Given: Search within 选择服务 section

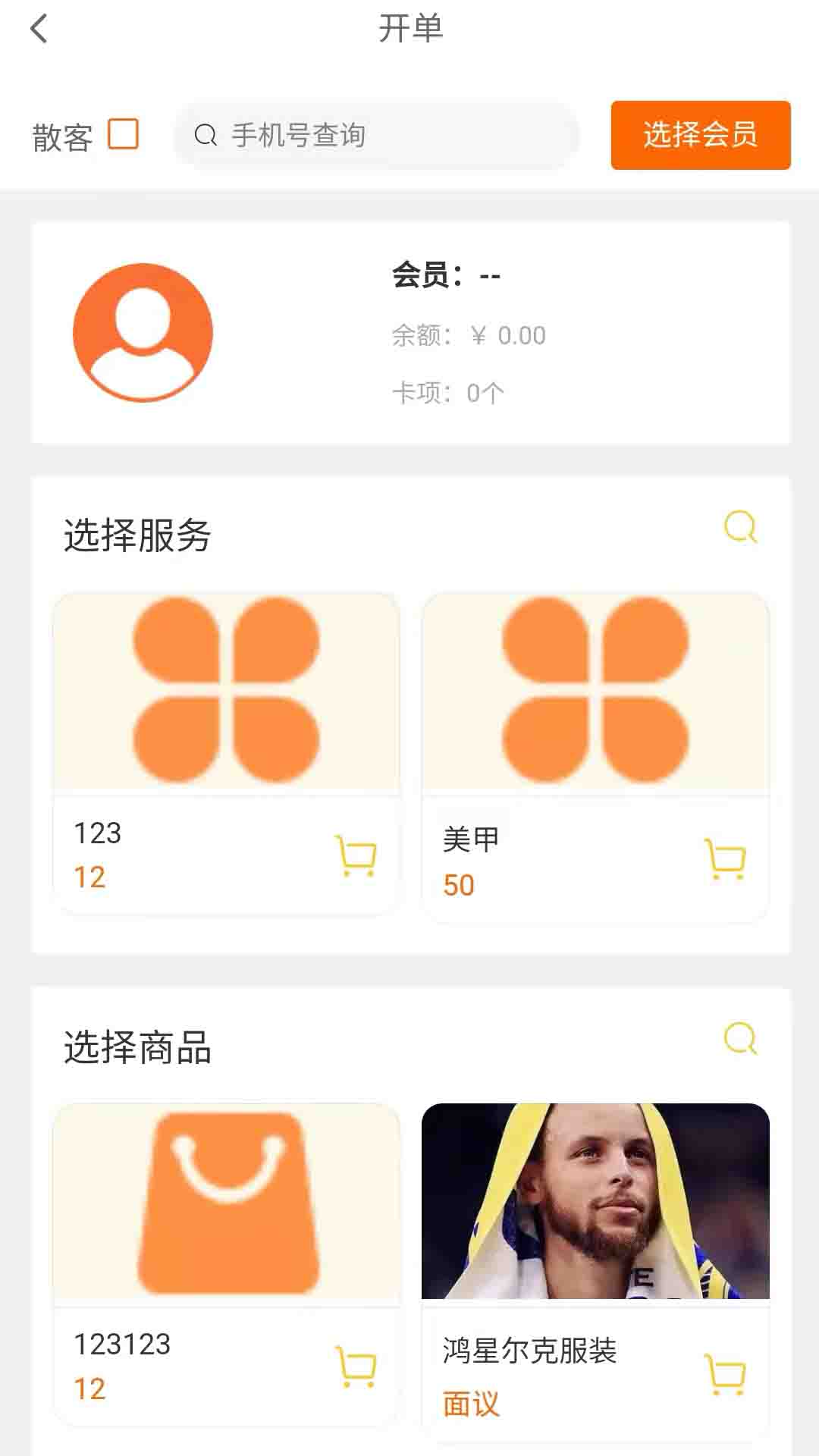Looking at the screenshot, I should coord(740,527).
